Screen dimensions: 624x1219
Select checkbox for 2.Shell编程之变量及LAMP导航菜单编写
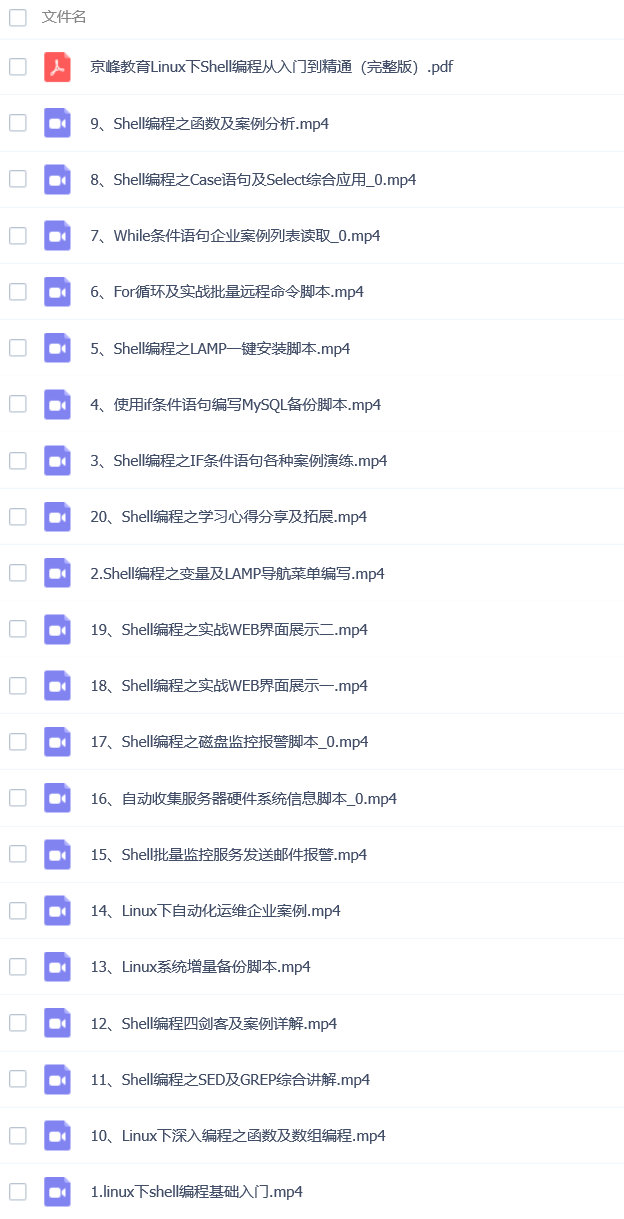18,573
